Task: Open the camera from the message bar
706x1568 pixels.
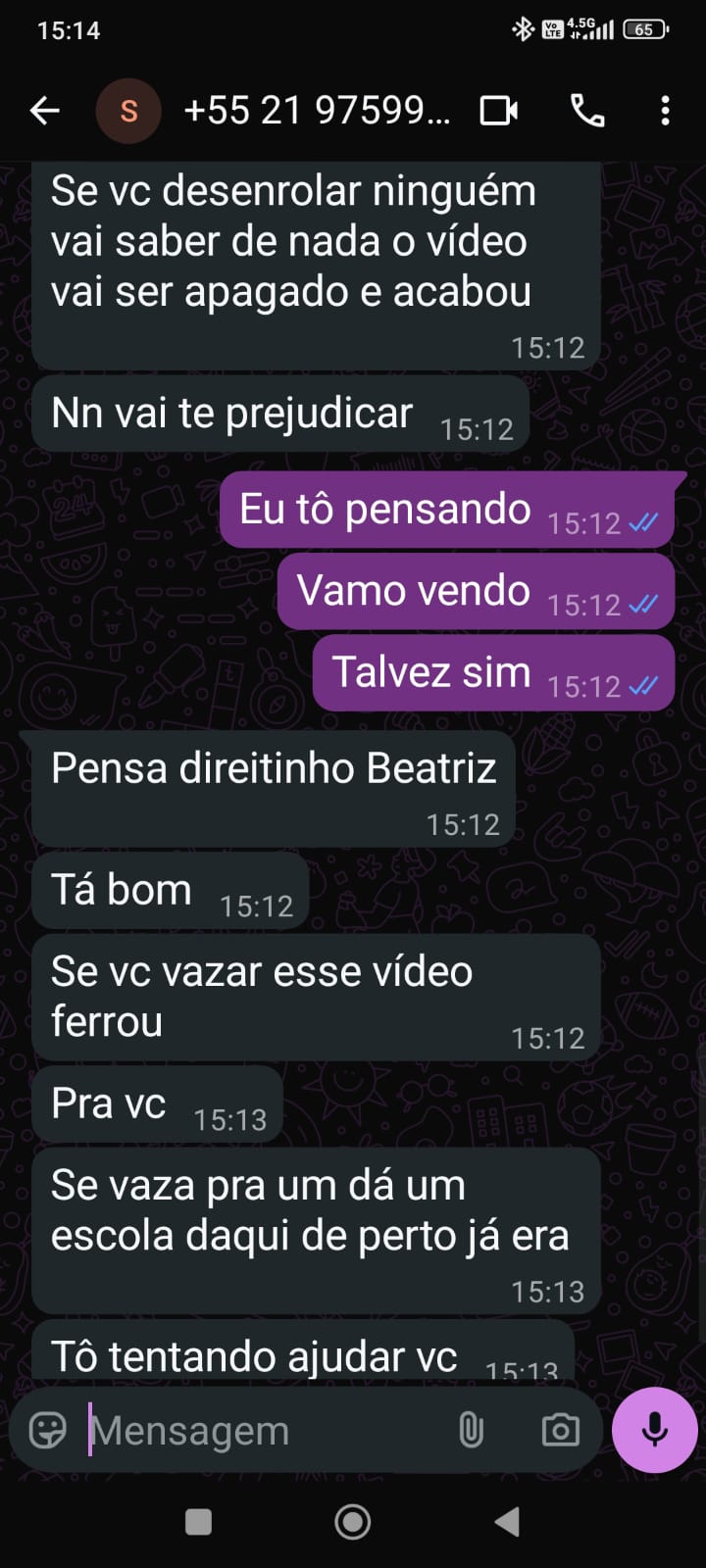Action: click(x=560, y=1431)
